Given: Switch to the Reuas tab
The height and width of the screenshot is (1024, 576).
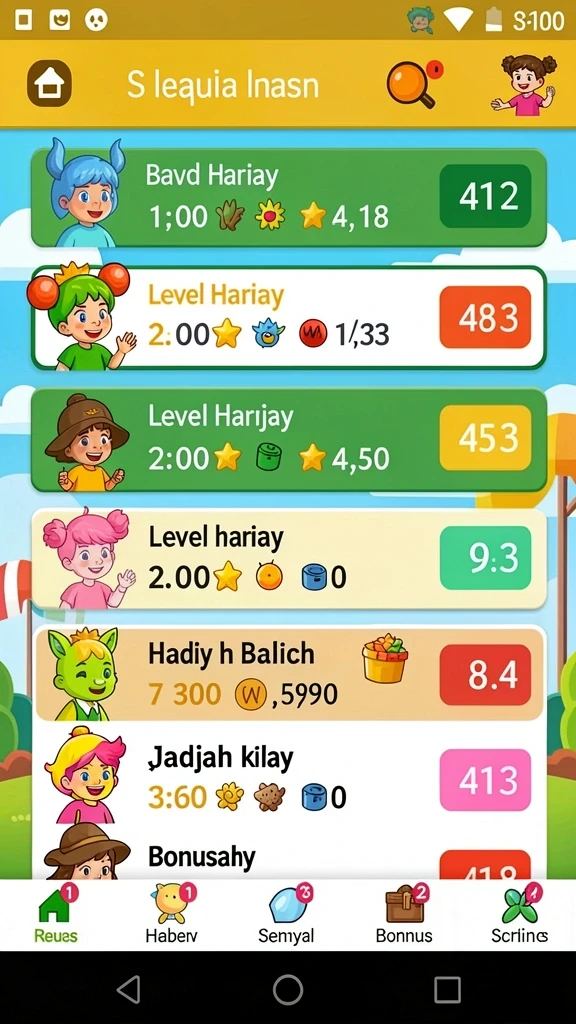Looking at the screenshot, I should [56, 914].
